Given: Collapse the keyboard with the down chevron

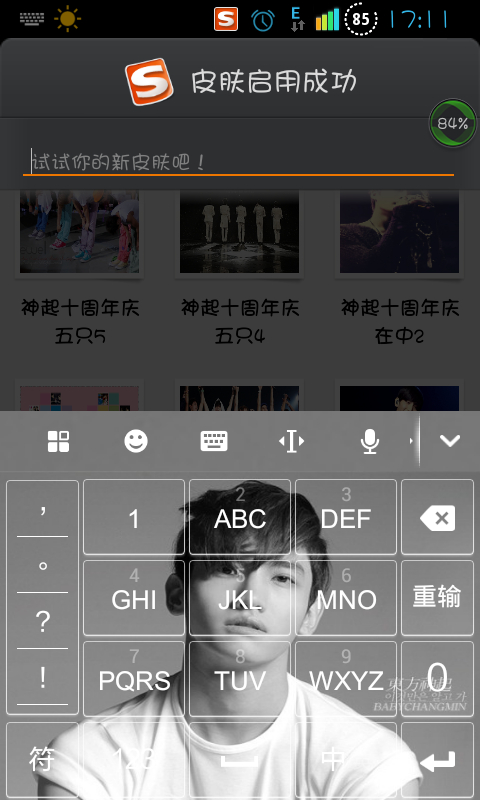Looking at the screenshot, I should [450, 440].
